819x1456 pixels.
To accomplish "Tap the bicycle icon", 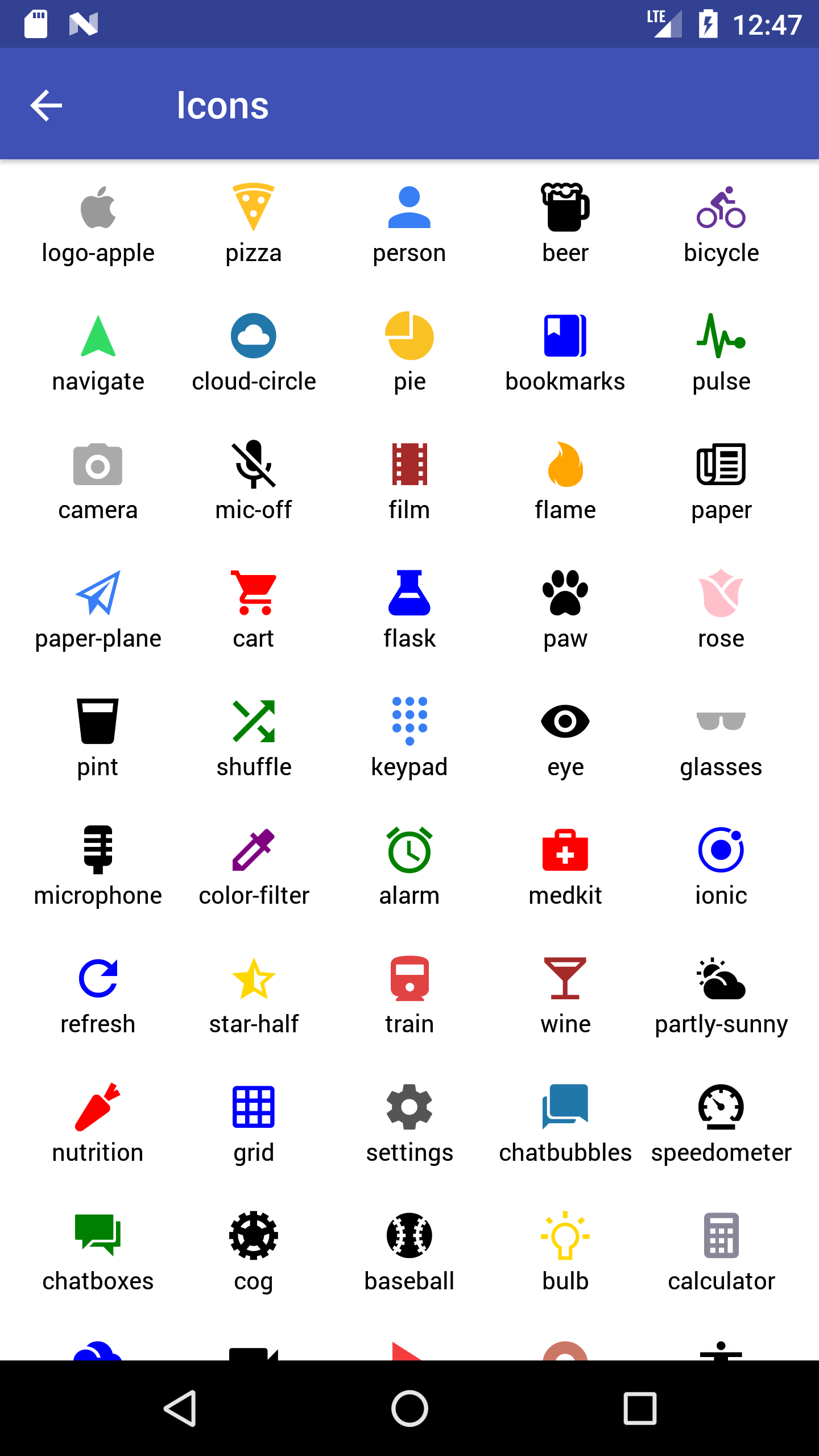I will (x=721, y=209).
